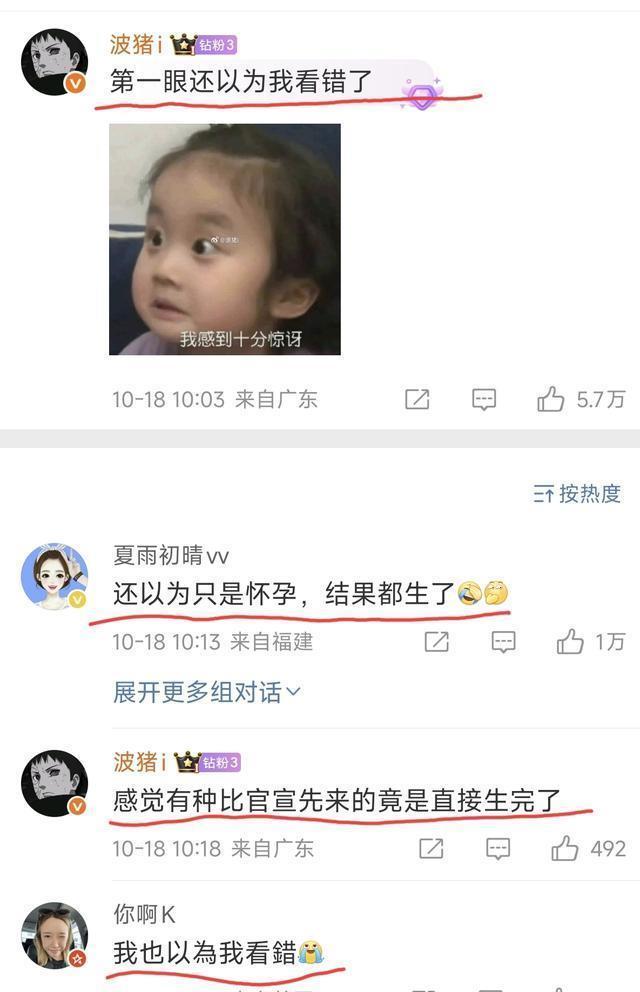This screenshot has width=640, height=992.
Task: Open 夏雨初晴vv's profile avatar
Action: click(54, 577)
